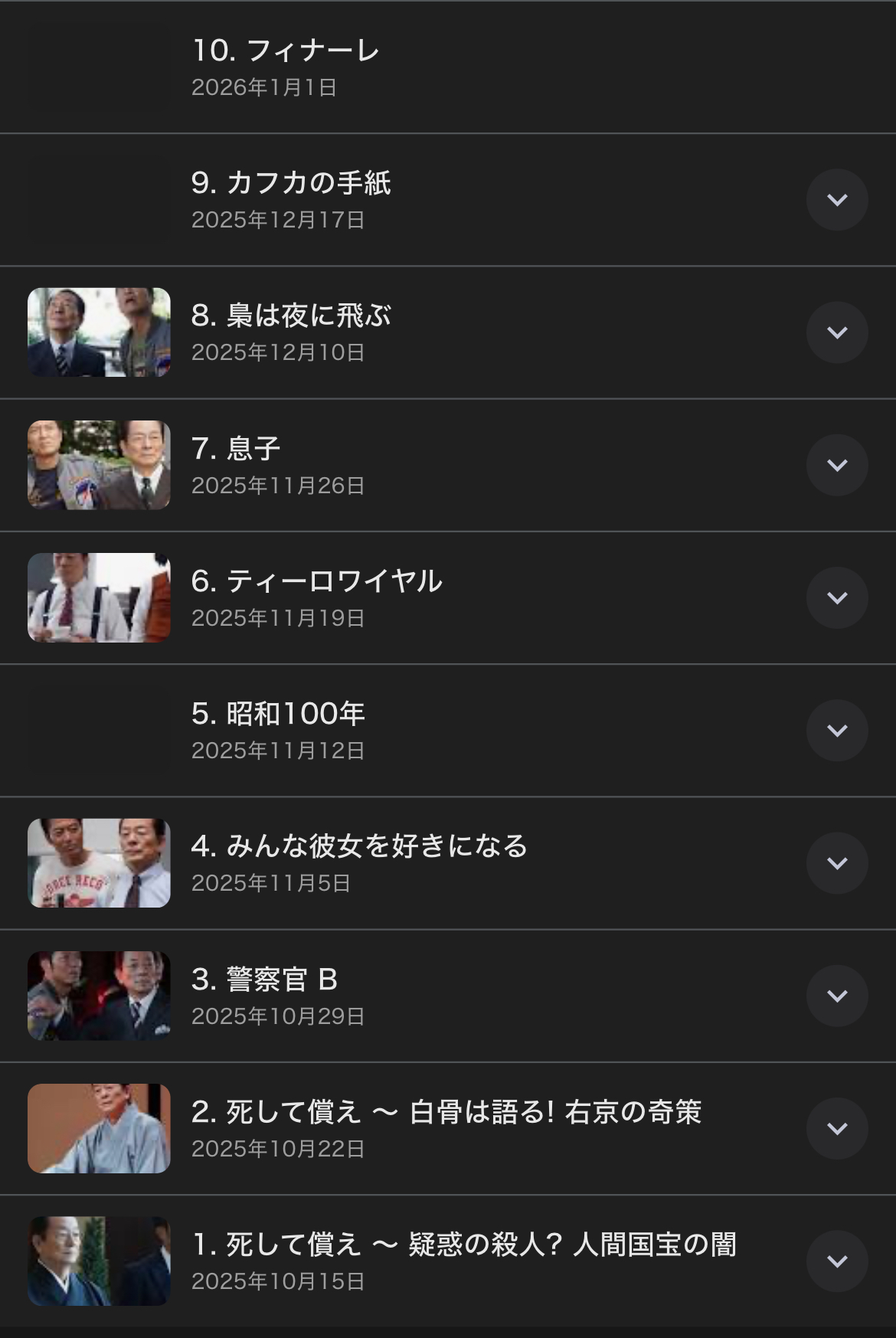896x1338 pixels.
Task: Expand episode 3 警察官 B details
Action: pyautogui.click(x=836, y=996)
